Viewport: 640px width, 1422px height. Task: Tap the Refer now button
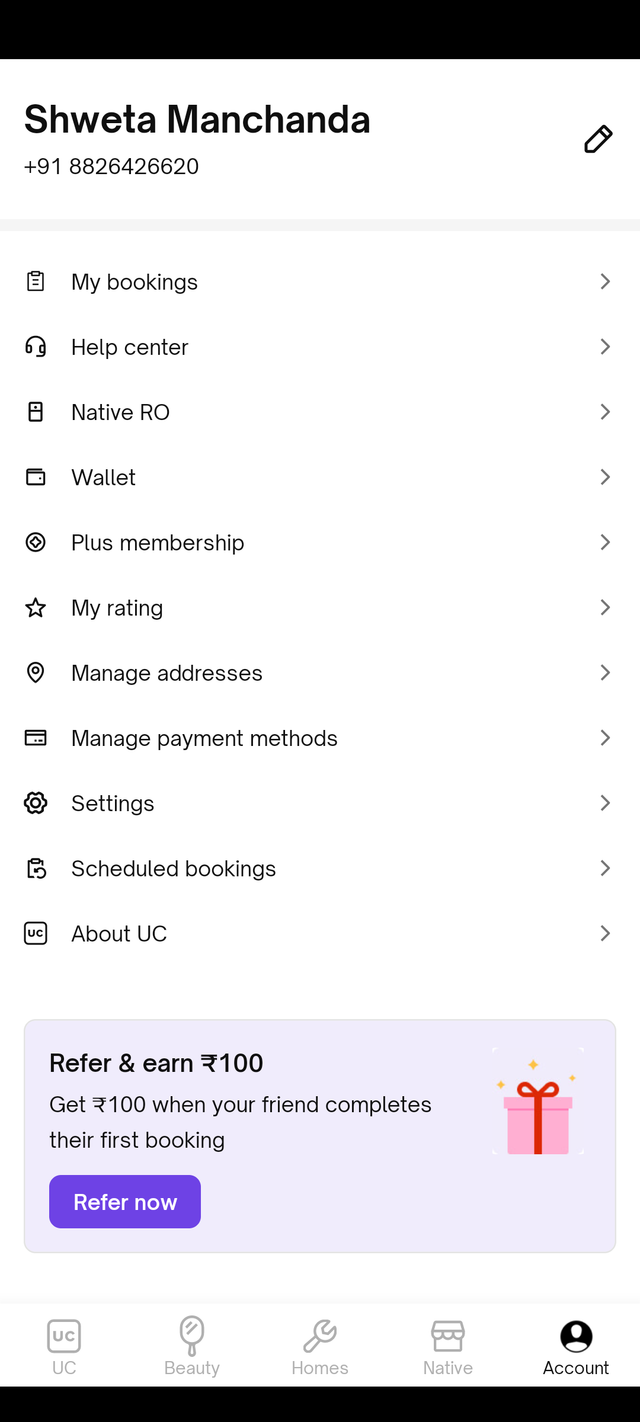point(125,1202)
